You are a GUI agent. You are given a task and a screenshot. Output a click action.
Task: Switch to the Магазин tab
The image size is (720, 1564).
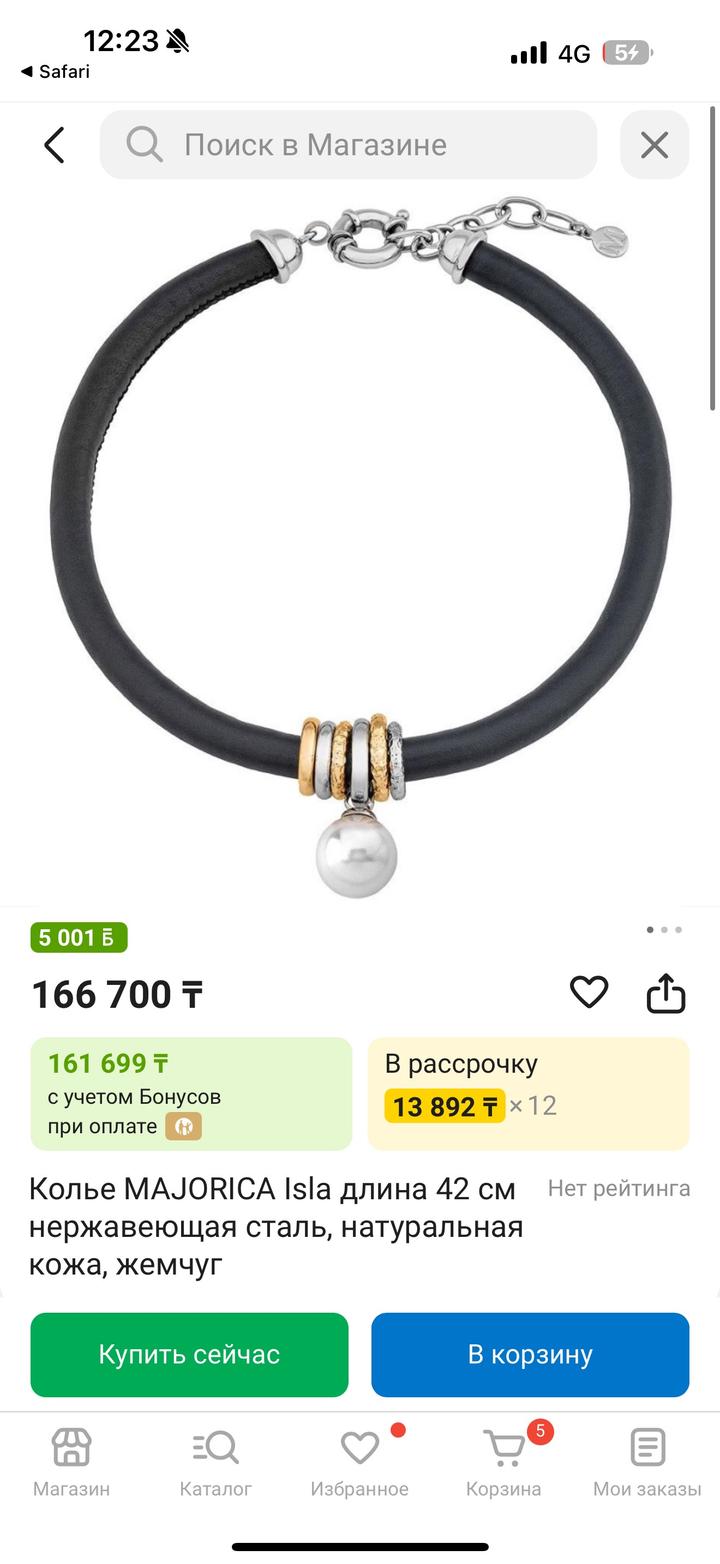pos(71,1462)
